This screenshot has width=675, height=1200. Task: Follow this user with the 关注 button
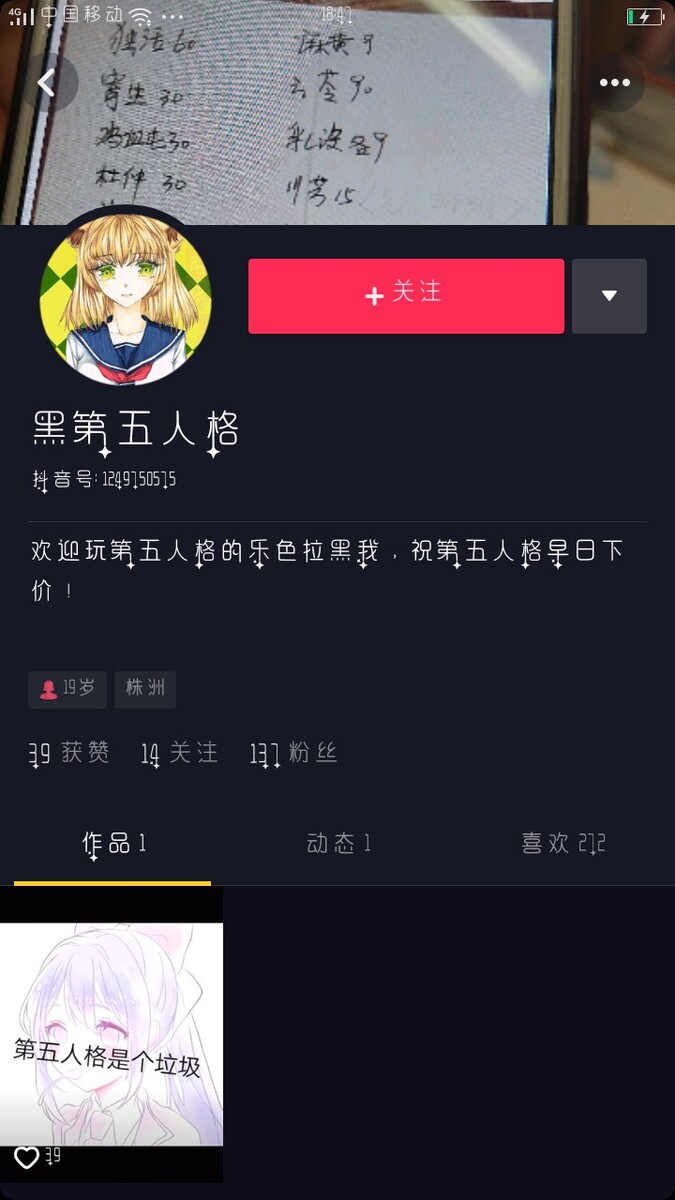pyautogui.click(x=406, y=296)
